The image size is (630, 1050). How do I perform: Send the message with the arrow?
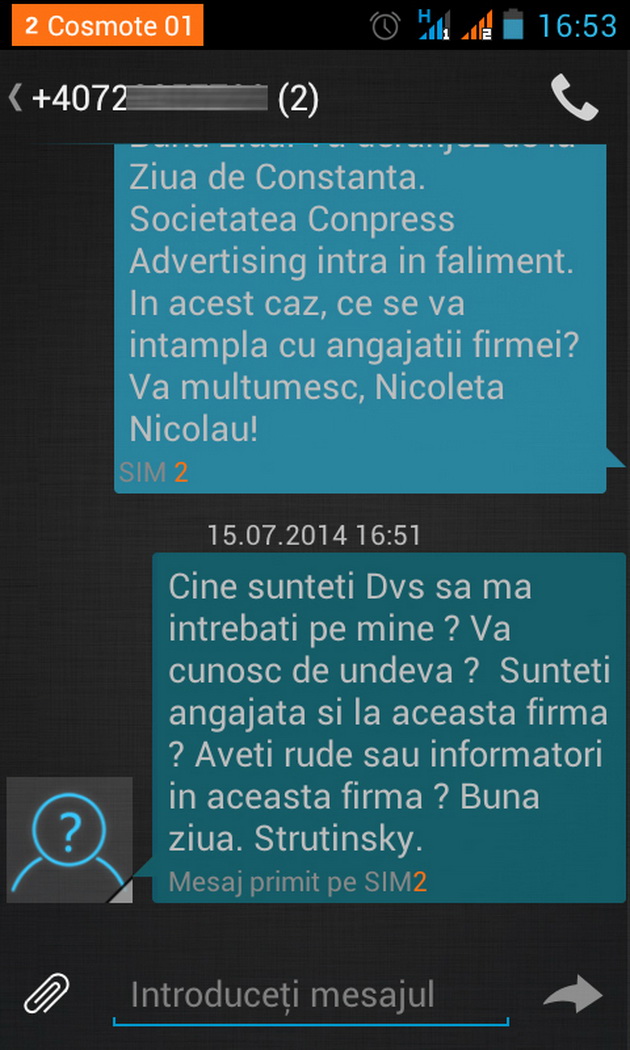(573, 994)
